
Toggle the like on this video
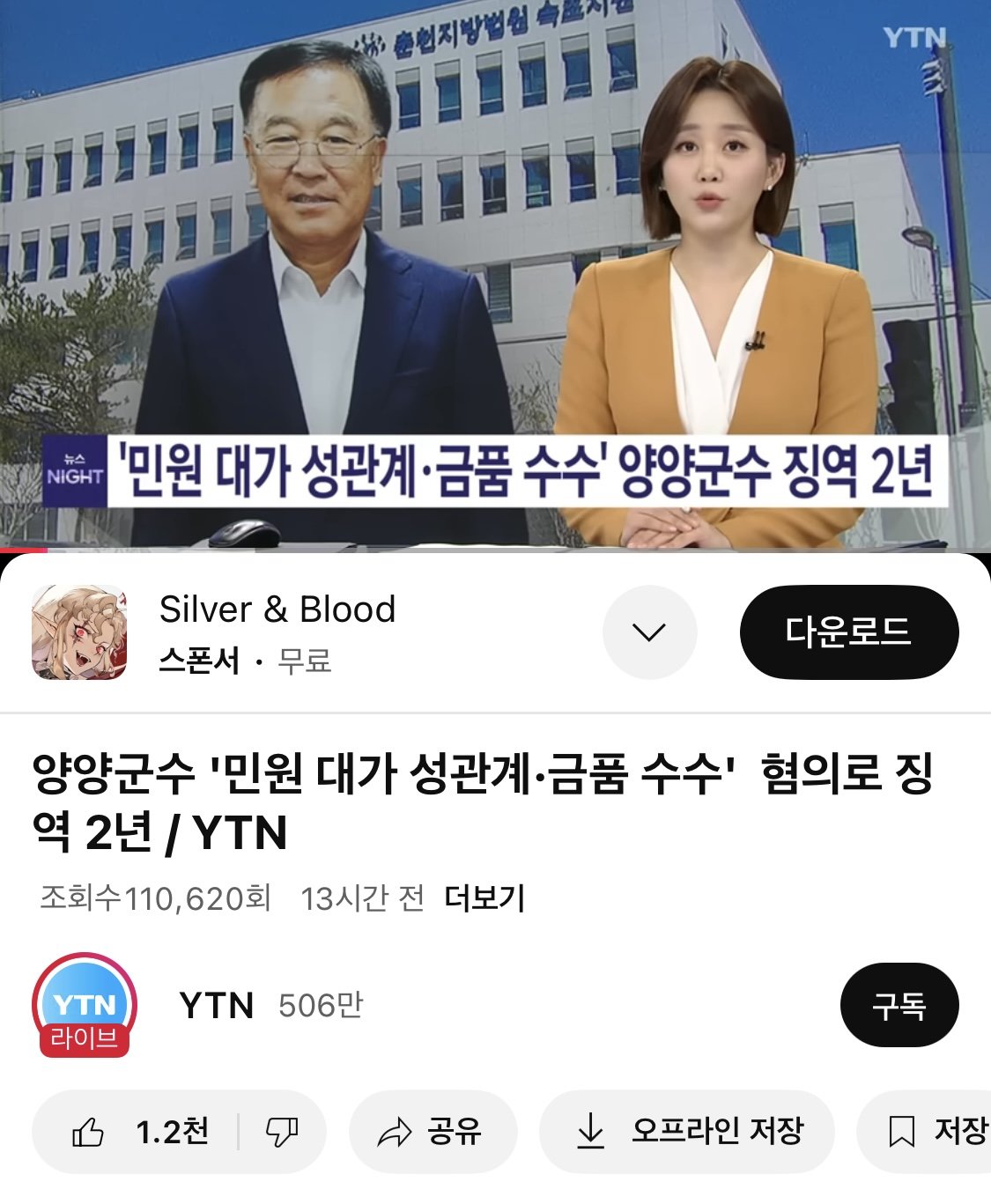(89, 1132)
